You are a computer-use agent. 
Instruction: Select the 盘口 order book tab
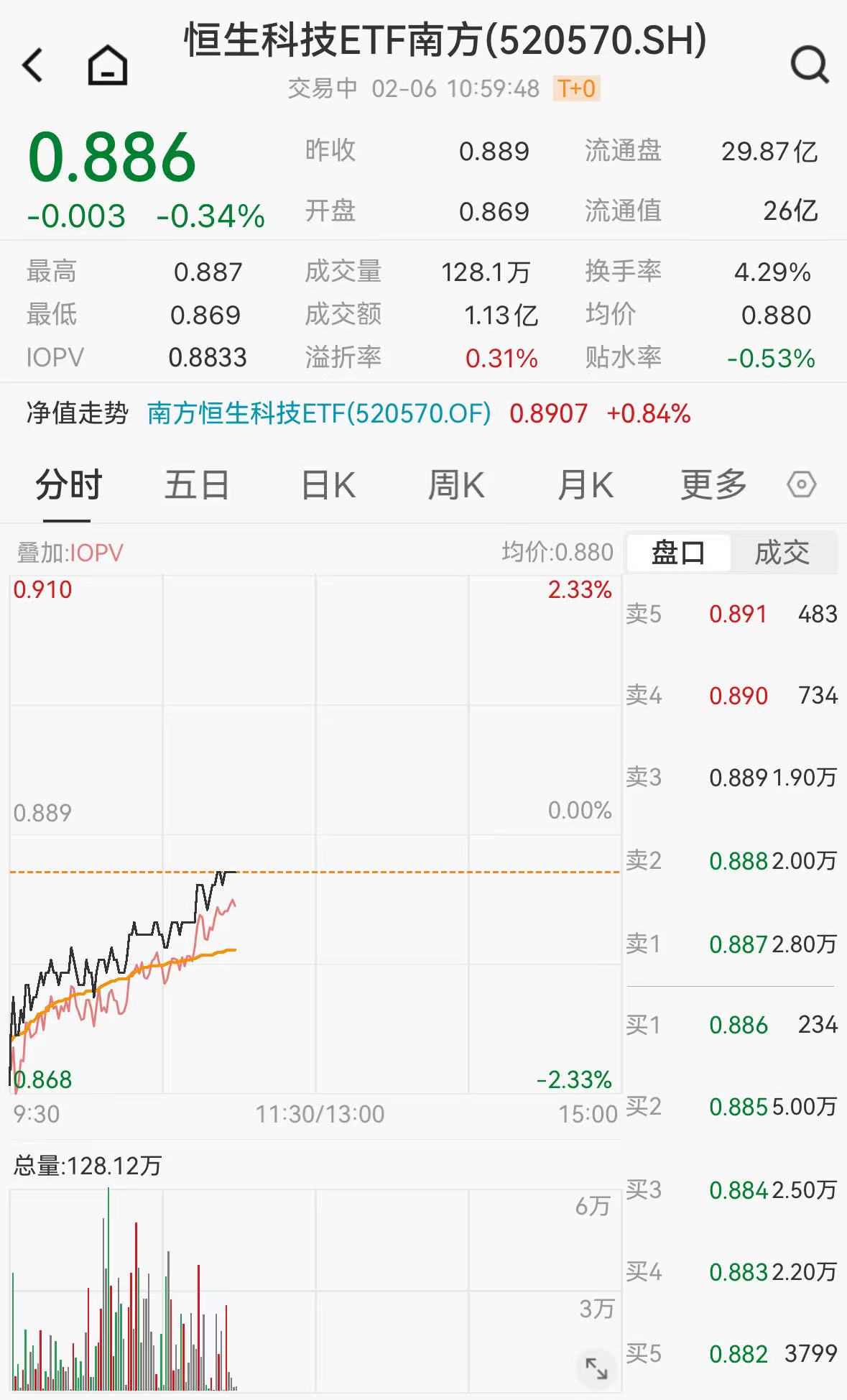pos(678,553)
